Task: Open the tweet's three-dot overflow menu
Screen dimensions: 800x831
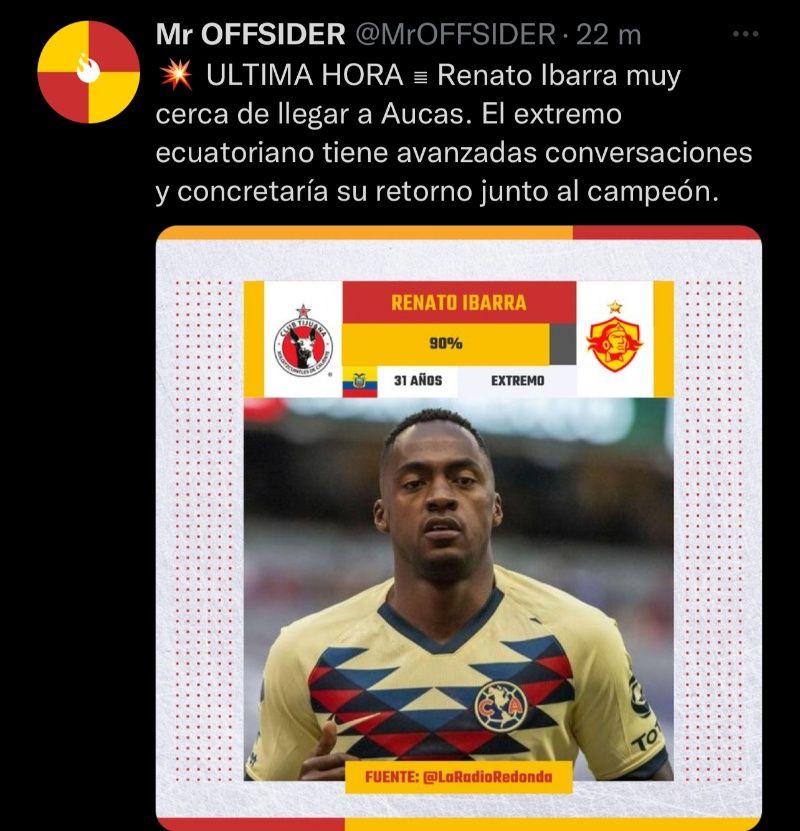Action: [x=746, y=34]
